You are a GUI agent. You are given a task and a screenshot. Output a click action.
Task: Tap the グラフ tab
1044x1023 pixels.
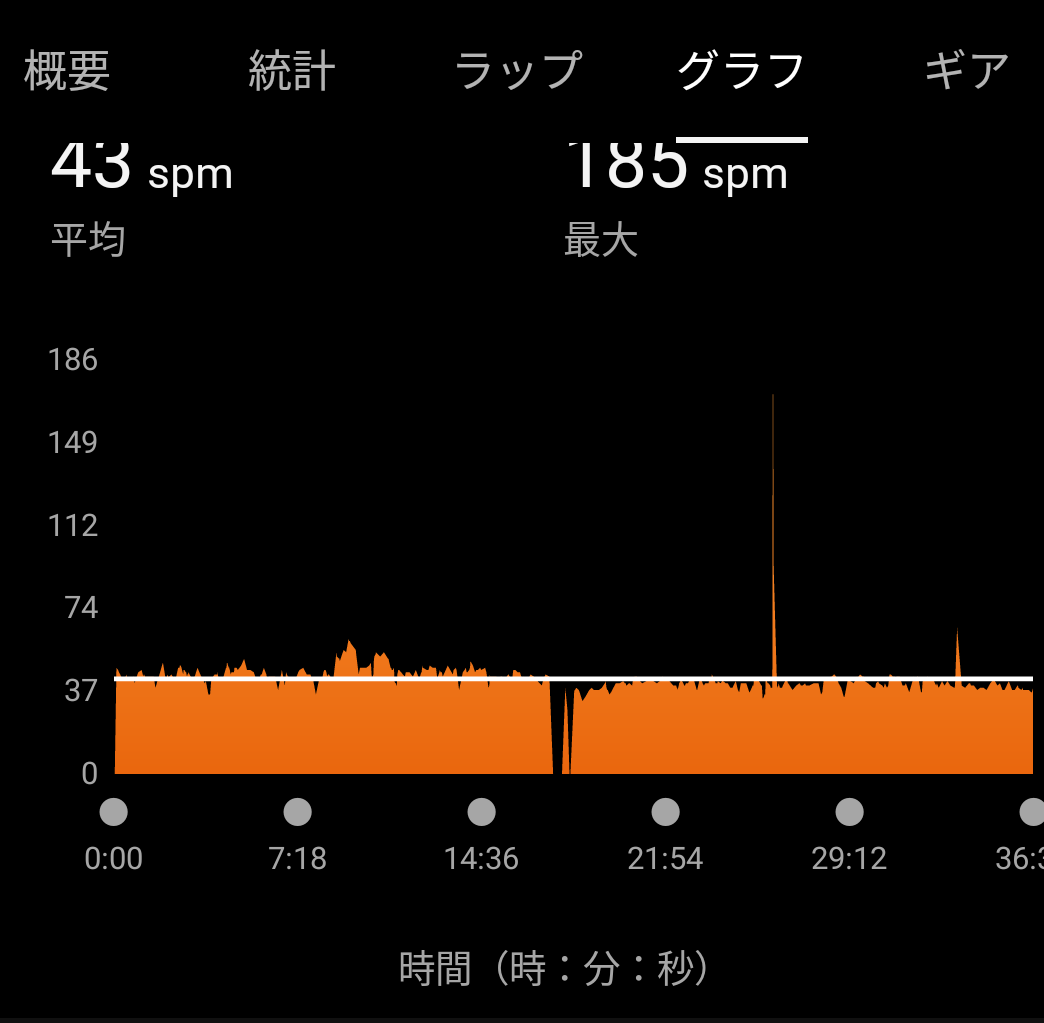coord(741,72)
